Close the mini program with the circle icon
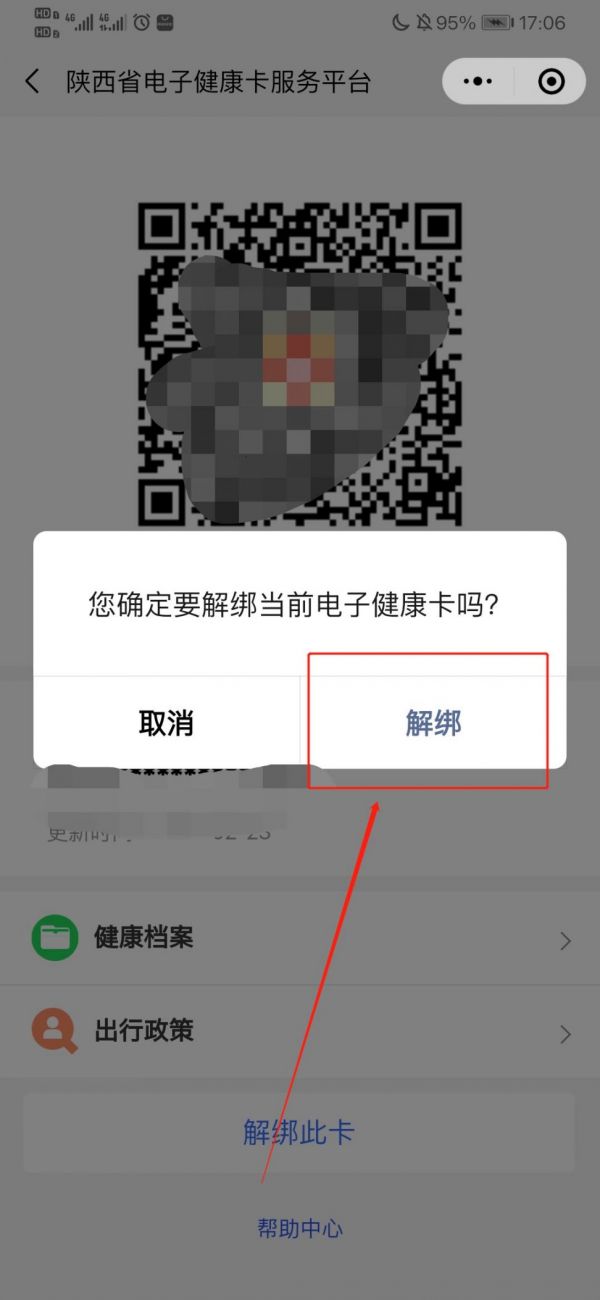Screen dimensions: 600x1300 pyautogui.click(x=551, y=82)
